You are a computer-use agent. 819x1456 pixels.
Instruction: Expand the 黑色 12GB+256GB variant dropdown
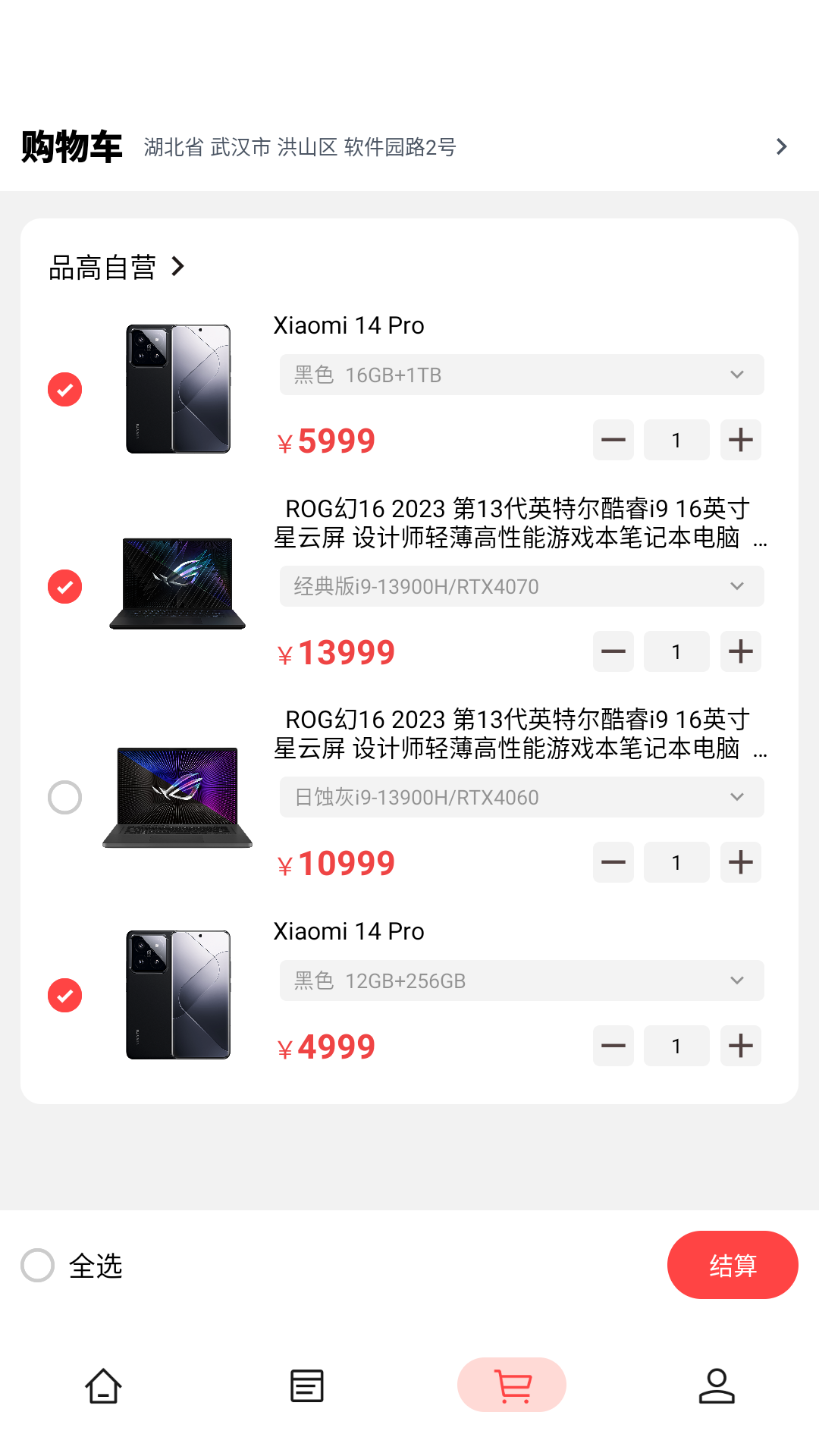(522, 981)
